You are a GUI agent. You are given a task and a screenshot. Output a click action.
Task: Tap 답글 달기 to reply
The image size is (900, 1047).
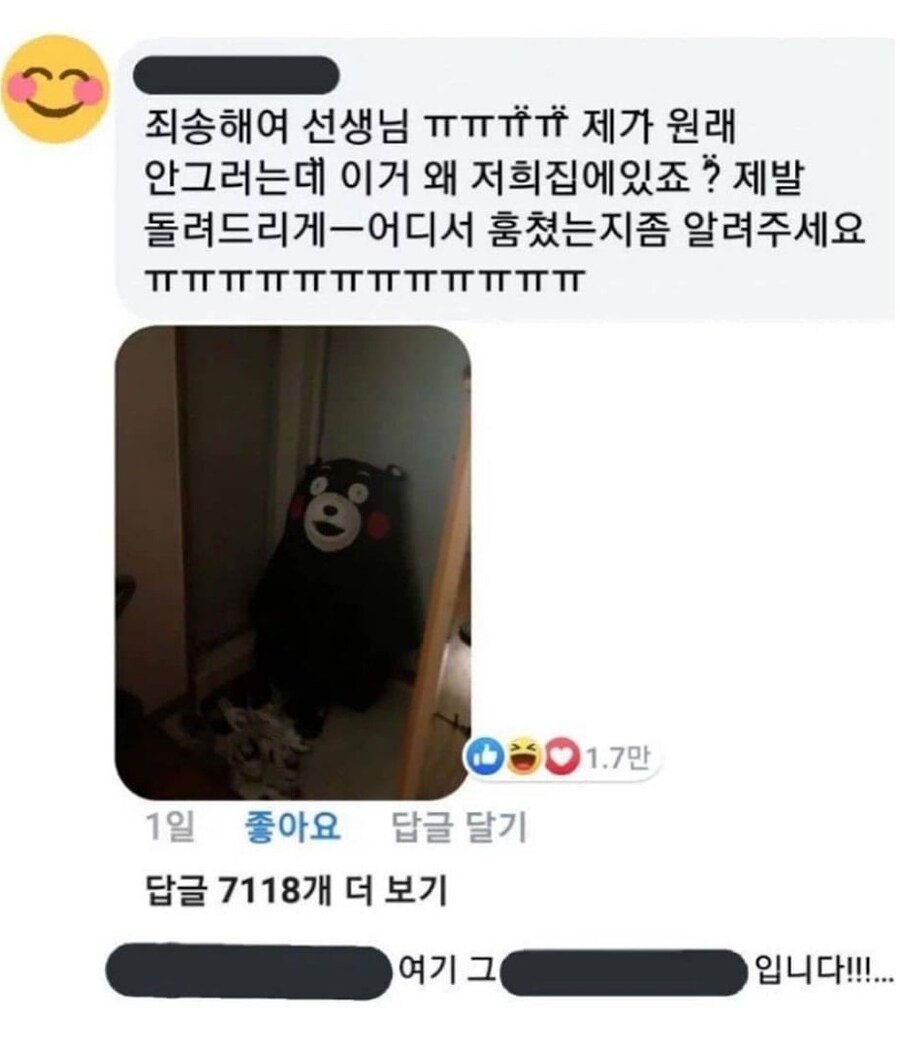point(455,826)
